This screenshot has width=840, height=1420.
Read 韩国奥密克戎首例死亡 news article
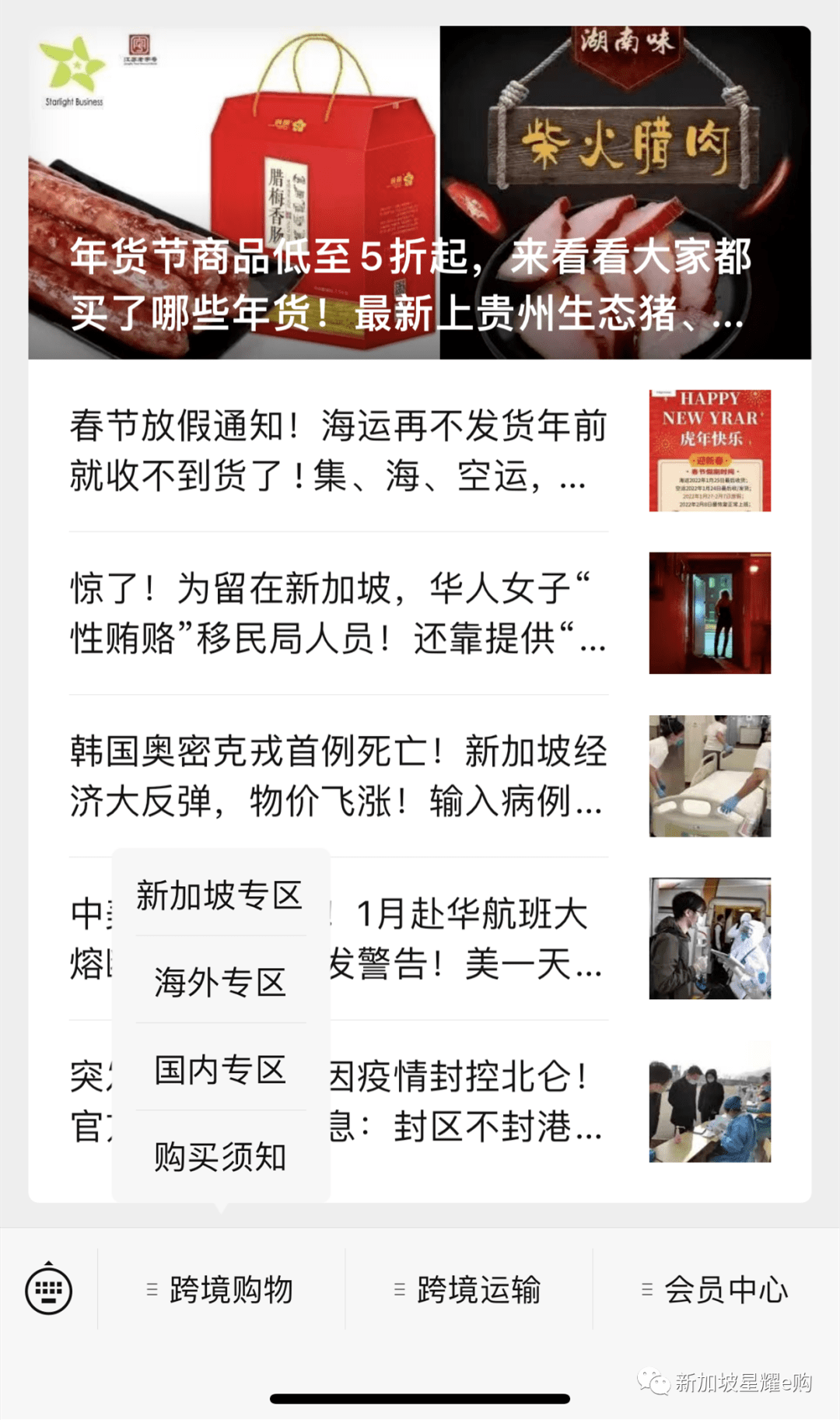pos(339,776)
